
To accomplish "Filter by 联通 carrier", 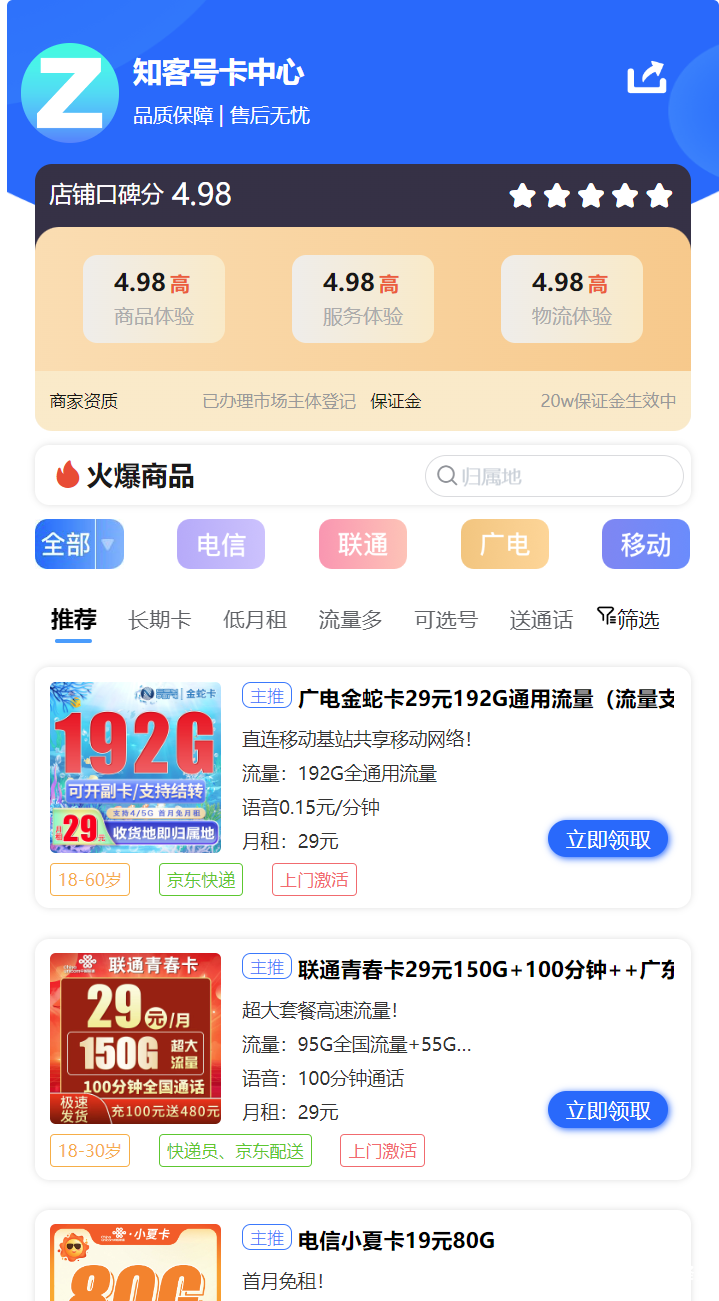I will [x=363, y=544].
